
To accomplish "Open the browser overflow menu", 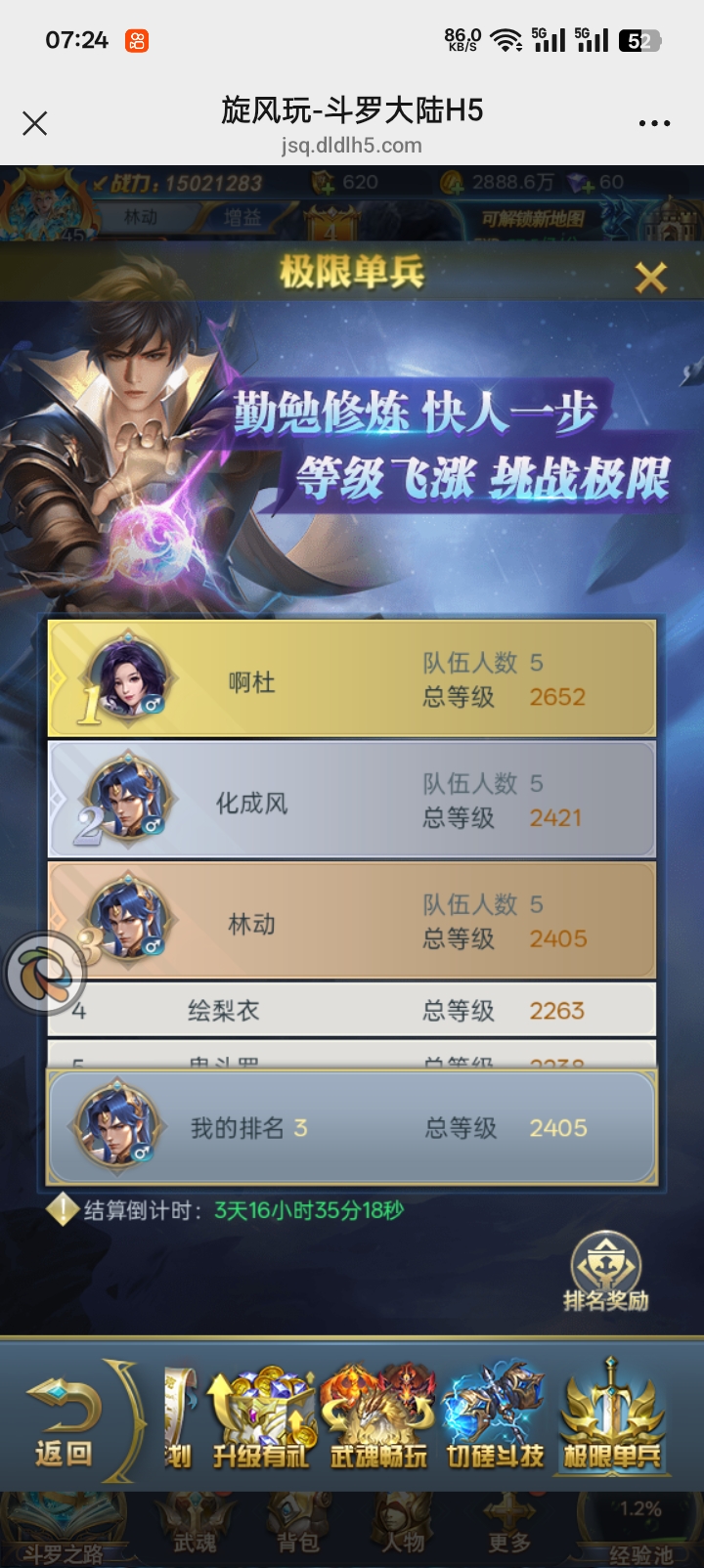I will [x=653, y=123].
